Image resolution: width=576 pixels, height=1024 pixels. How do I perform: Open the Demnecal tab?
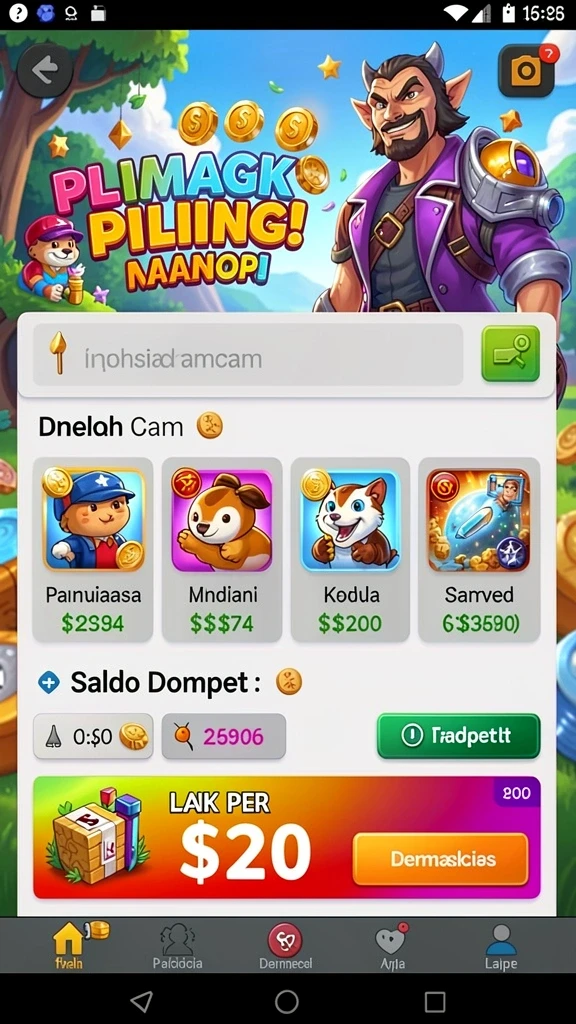click(285, 946)
